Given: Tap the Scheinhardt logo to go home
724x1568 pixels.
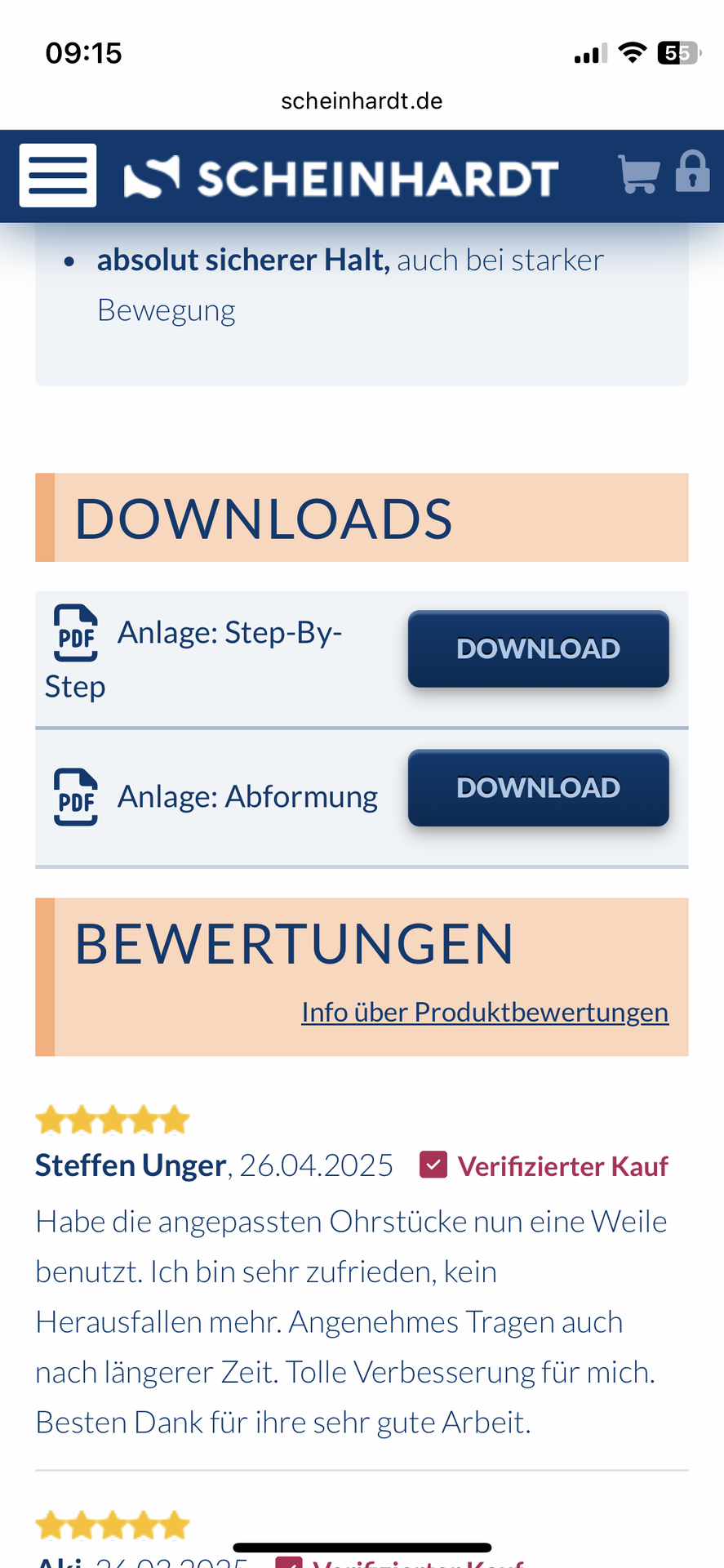Looking at the screenshot, I should [341, 177].
